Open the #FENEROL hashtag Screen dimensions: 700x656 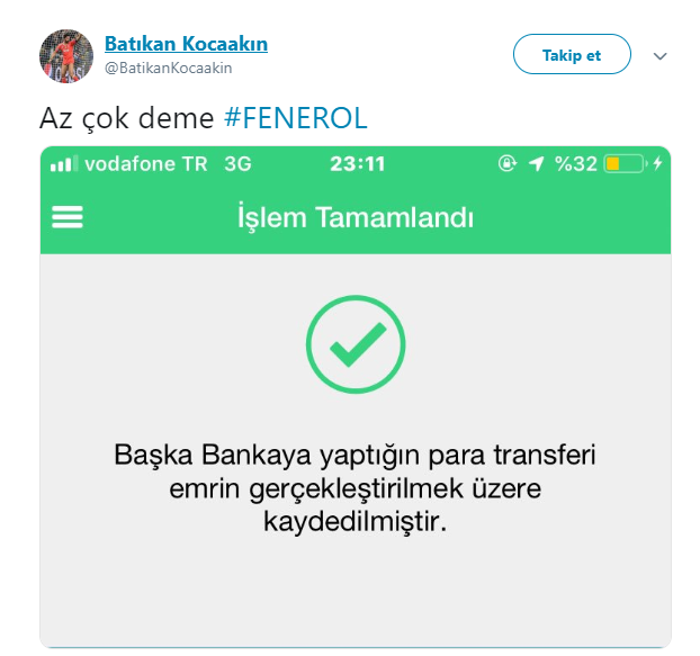295,118
